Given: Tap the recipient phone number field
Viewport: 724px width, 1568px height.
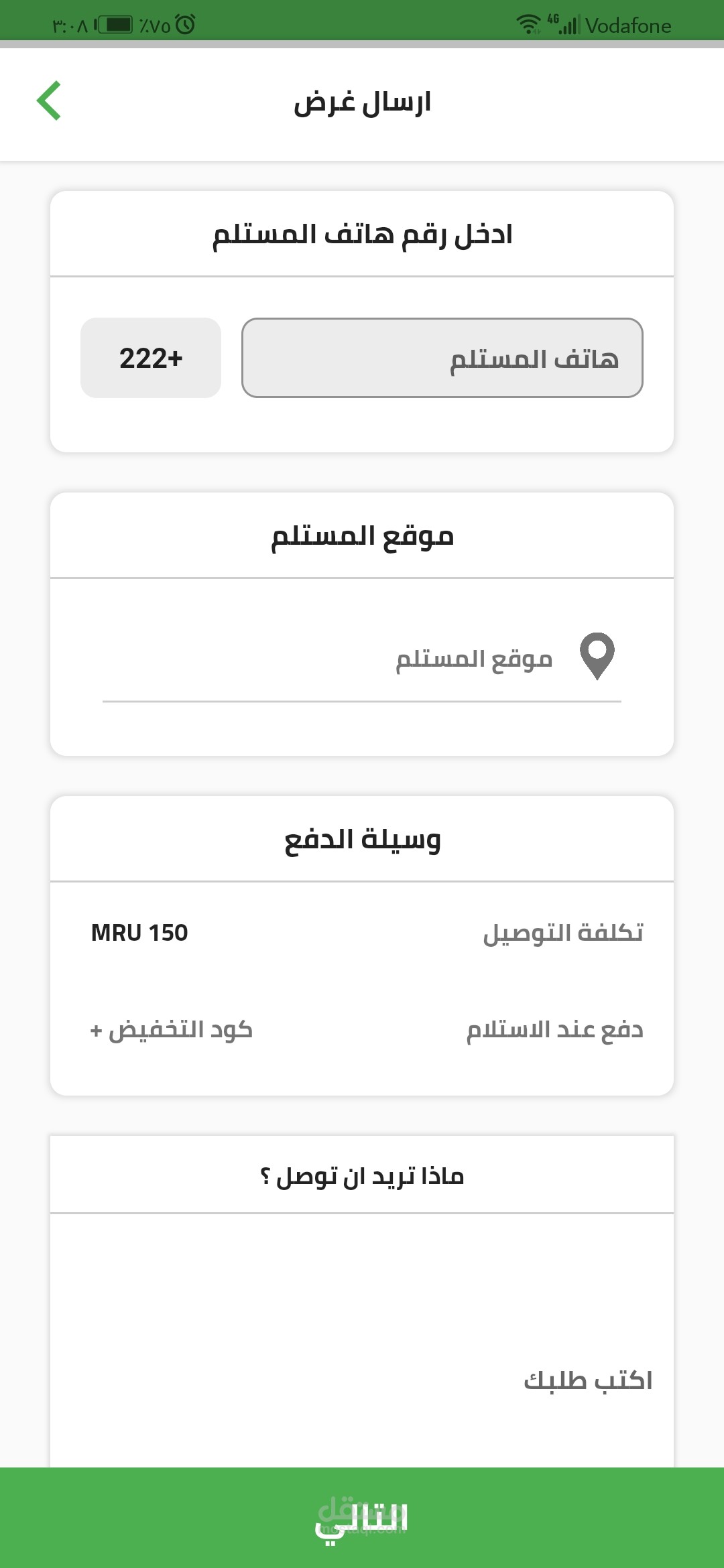Looking at the screenshot, I should click(442, 358).
